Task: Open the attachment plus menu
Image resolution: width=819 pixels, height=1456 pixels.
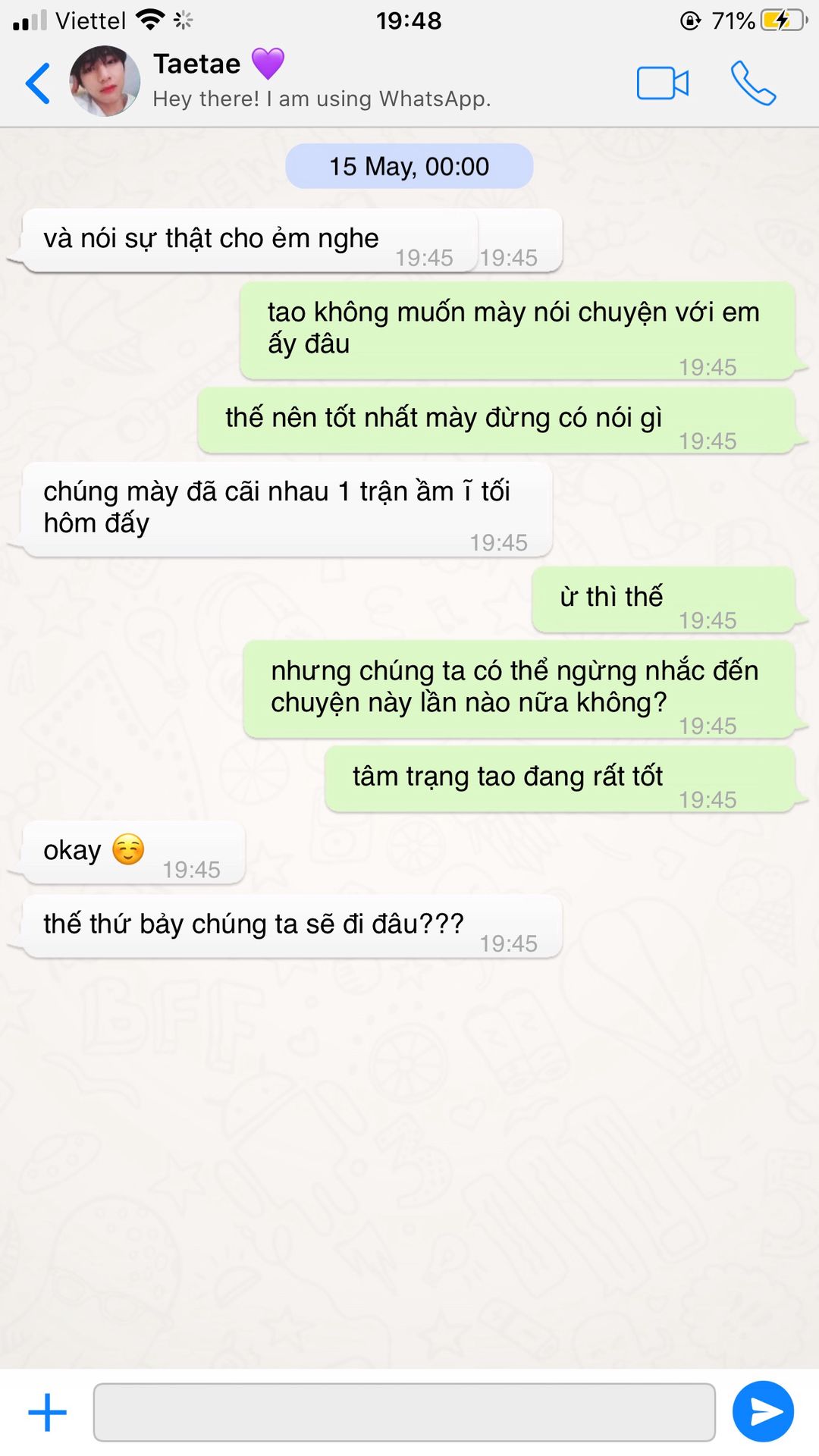Action: pos(47,1412)
